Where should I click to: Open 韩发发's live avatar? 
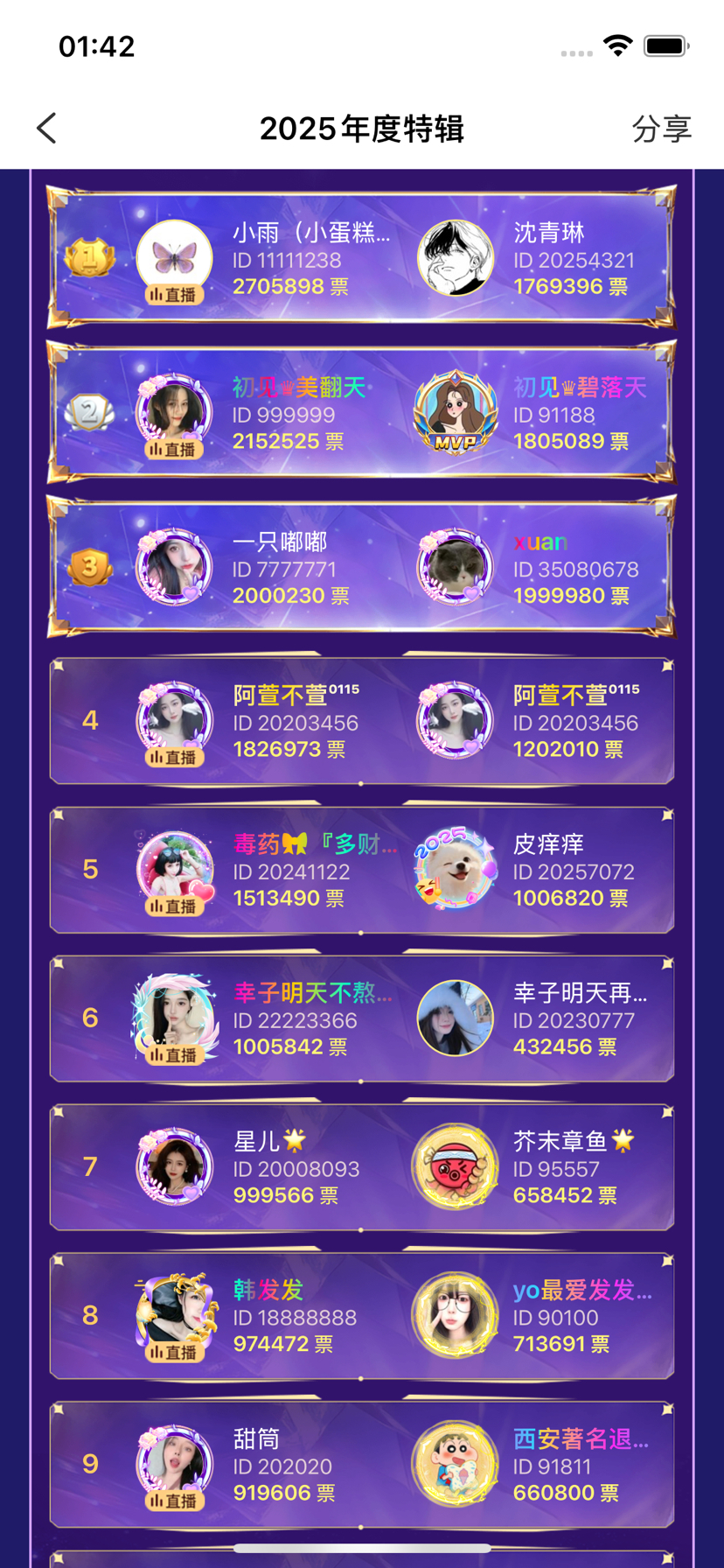(175, 1315)
